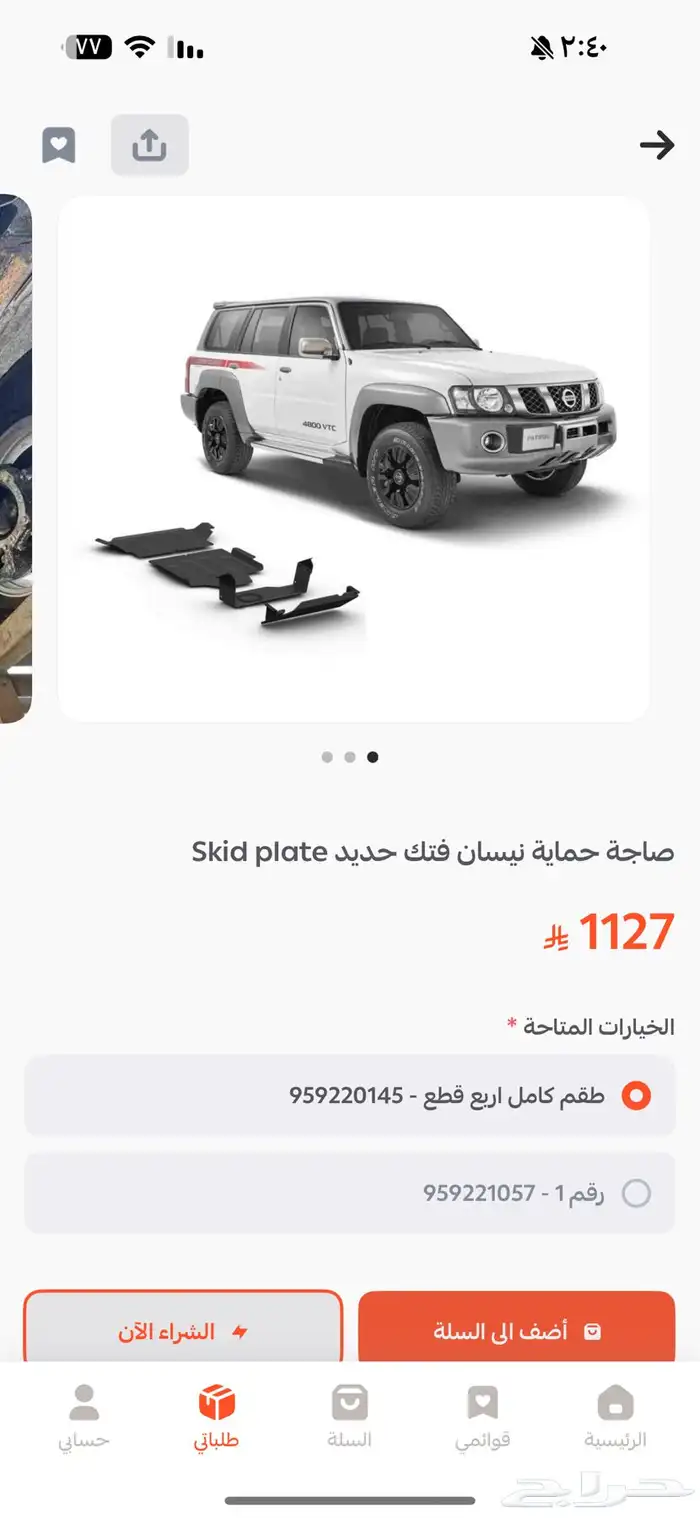
Task: Go back using the arrow icon
Action: point(656,146)
